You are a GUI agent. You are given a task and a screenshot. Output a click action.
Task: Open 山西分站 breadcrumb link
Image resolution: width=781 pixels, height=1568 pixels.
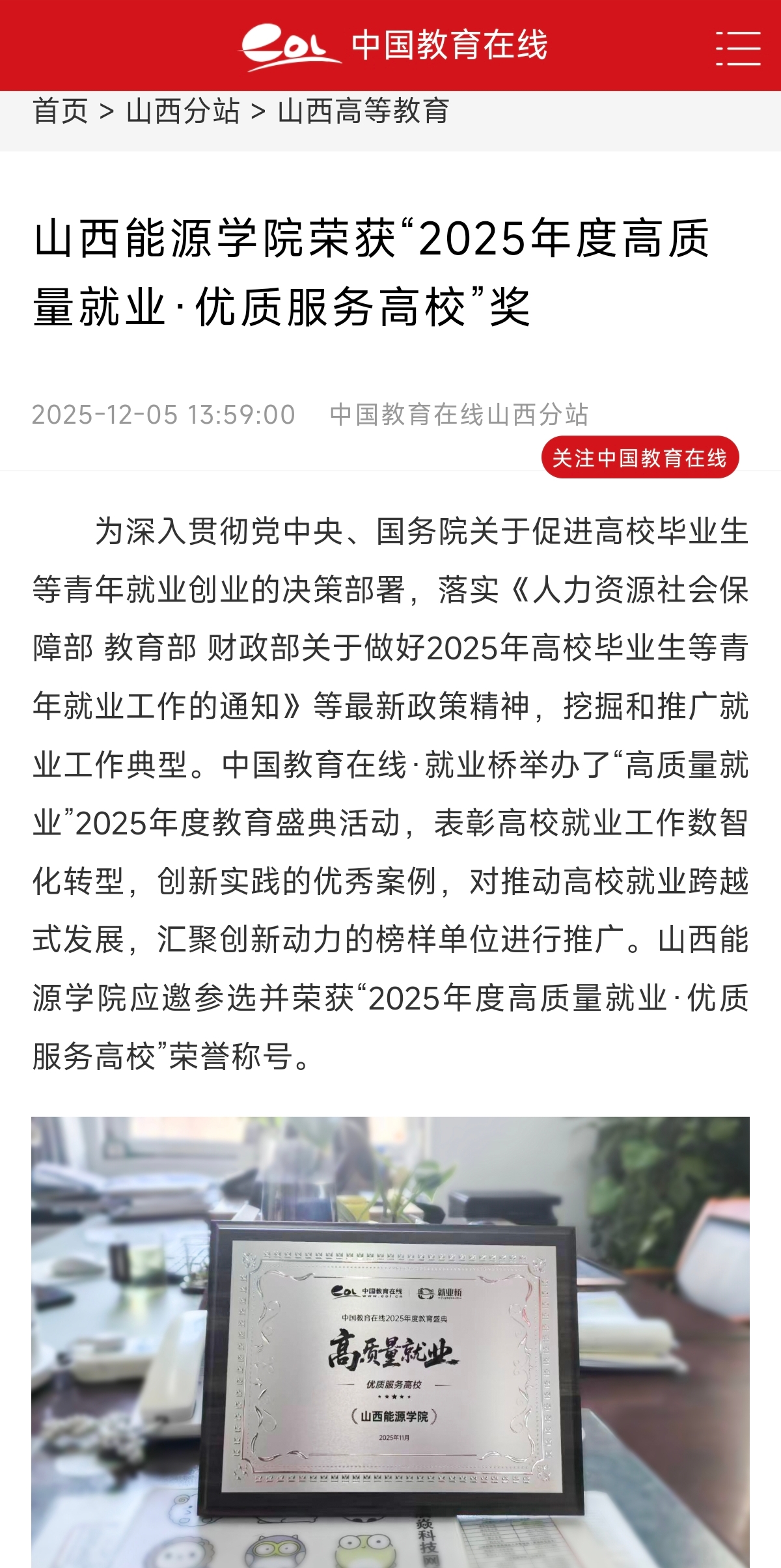[x=183, y=111]
